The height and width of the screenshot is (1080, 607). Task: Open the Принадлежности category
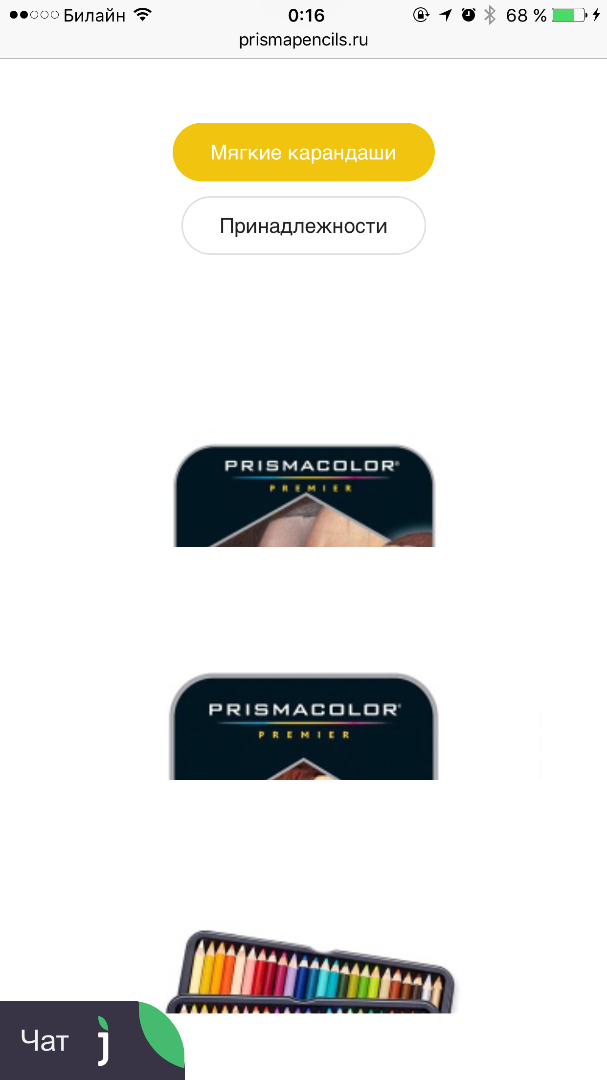coord(303,226)
